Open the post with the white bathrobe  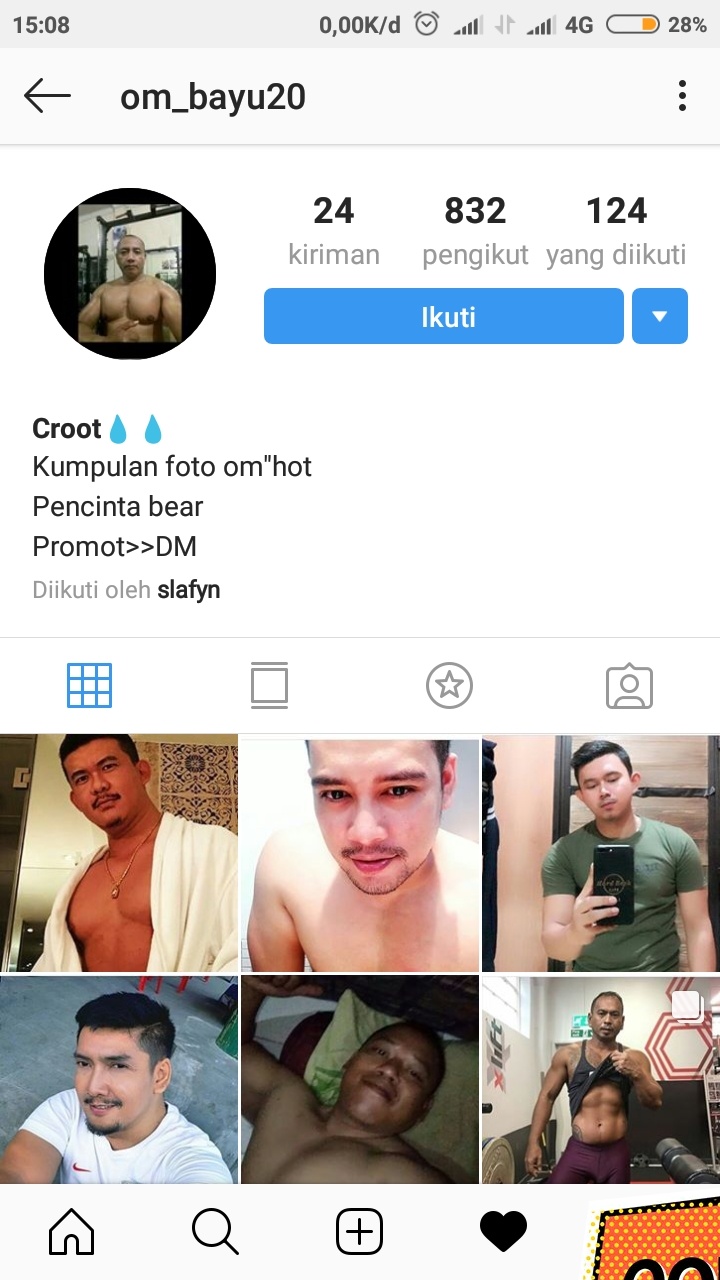tap(119, 853)
